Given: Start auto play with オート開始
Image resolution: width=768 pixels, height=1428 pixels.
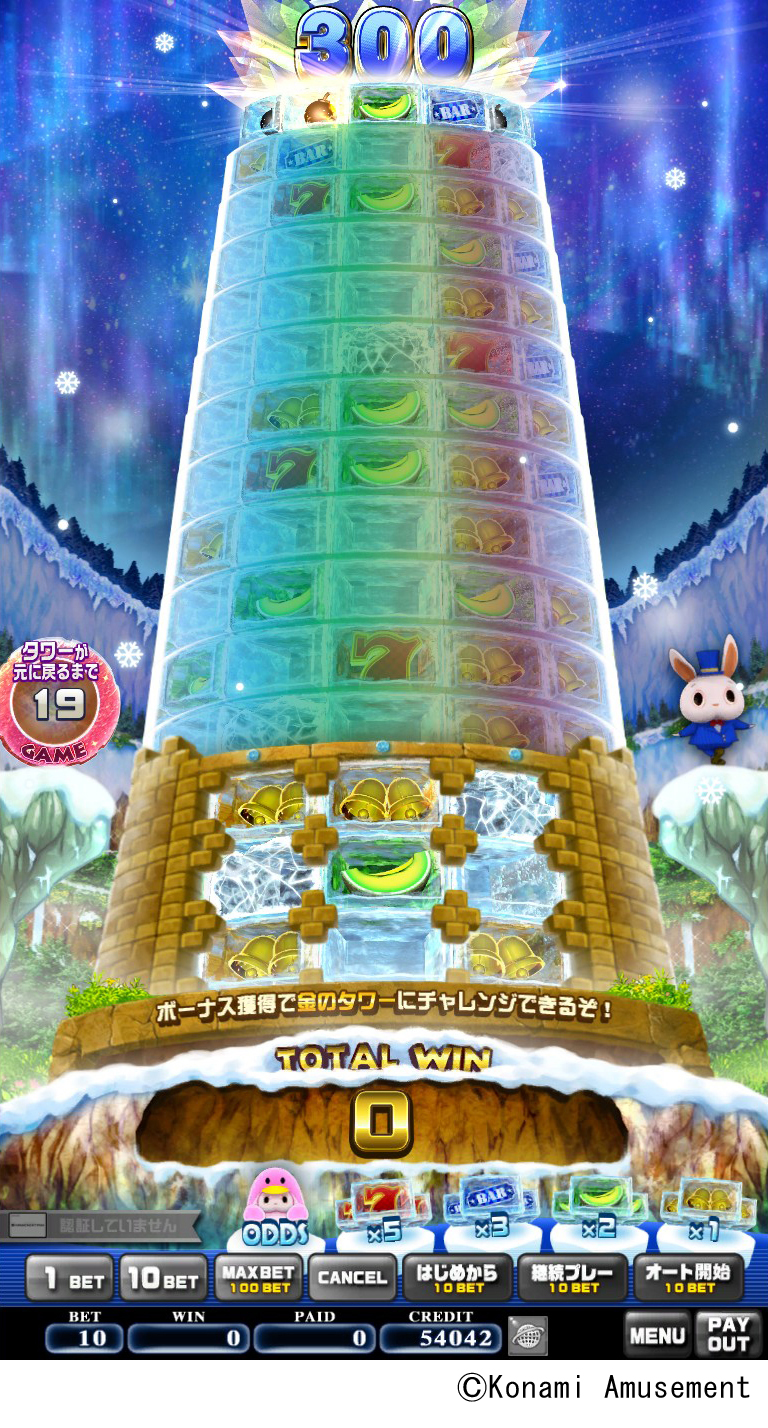Looking at the screenshot, I should pyautogui.click(x=688, y=1279).
